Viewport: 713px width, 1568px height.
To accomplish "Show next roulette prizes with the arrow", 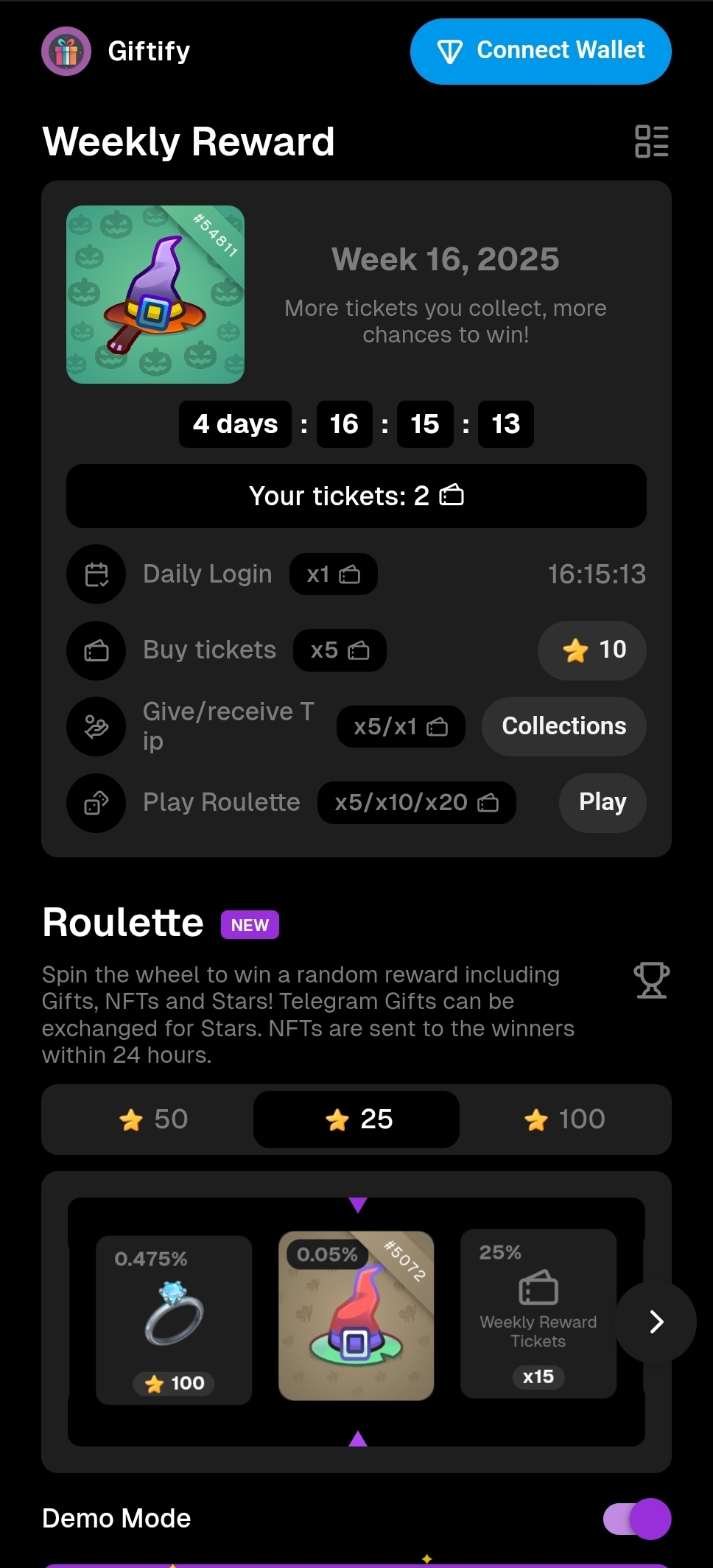I will (x=656, y=1322).
